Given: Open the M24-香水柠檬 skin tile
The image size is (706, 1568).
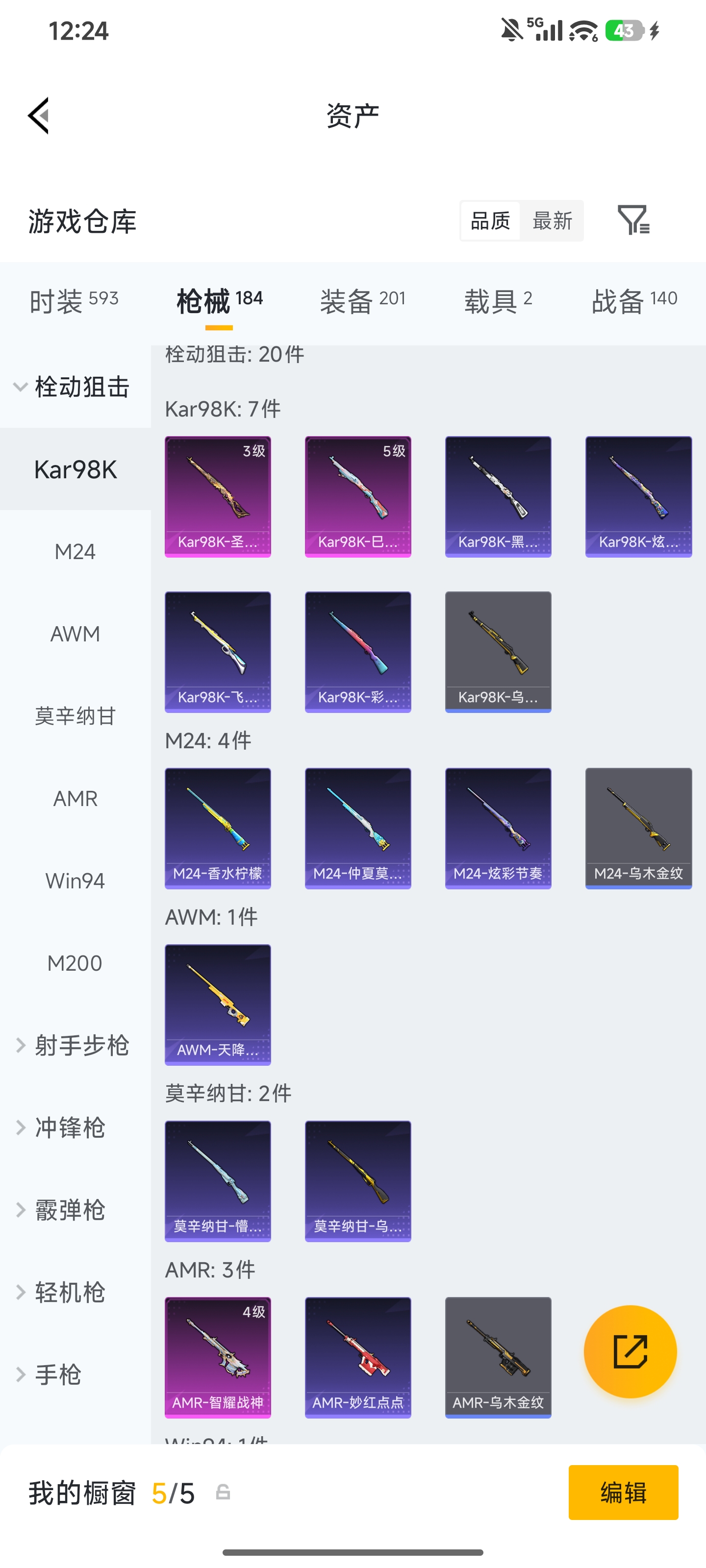Looking at the screenshot, I should tap(218, 828).
